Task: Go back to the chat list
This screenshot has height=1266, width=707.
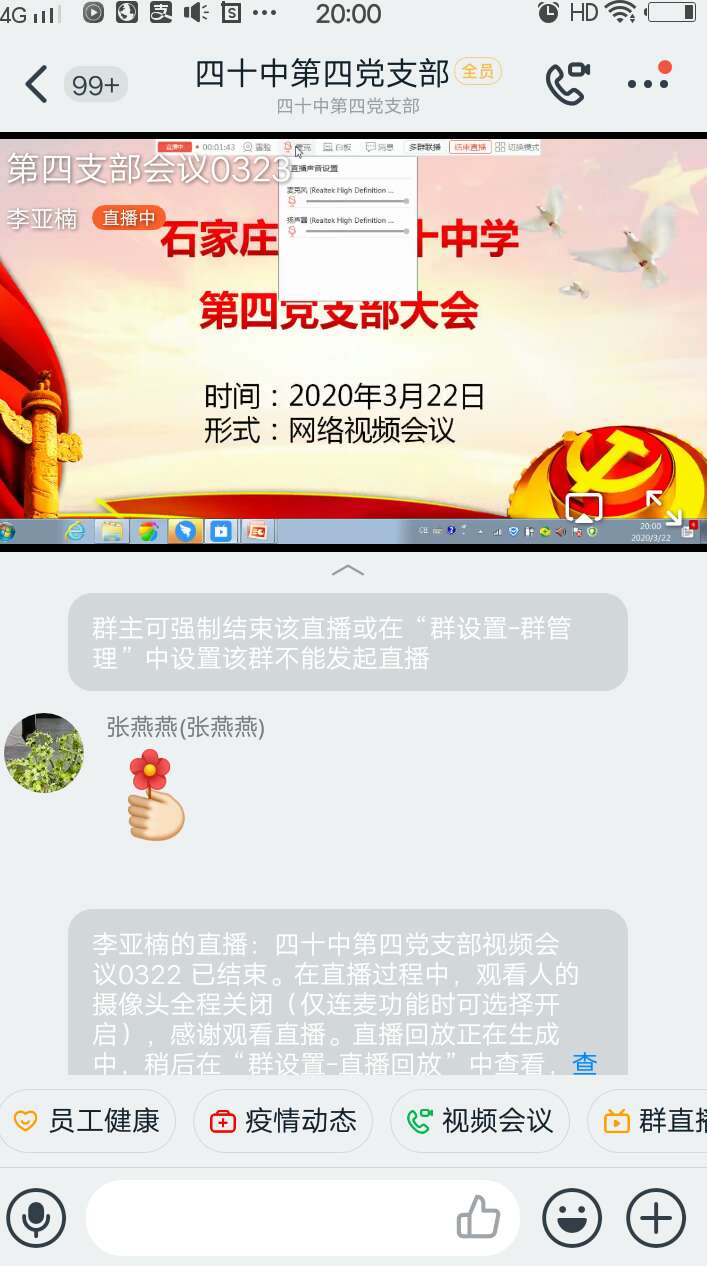Action: [x=37, y=84]
